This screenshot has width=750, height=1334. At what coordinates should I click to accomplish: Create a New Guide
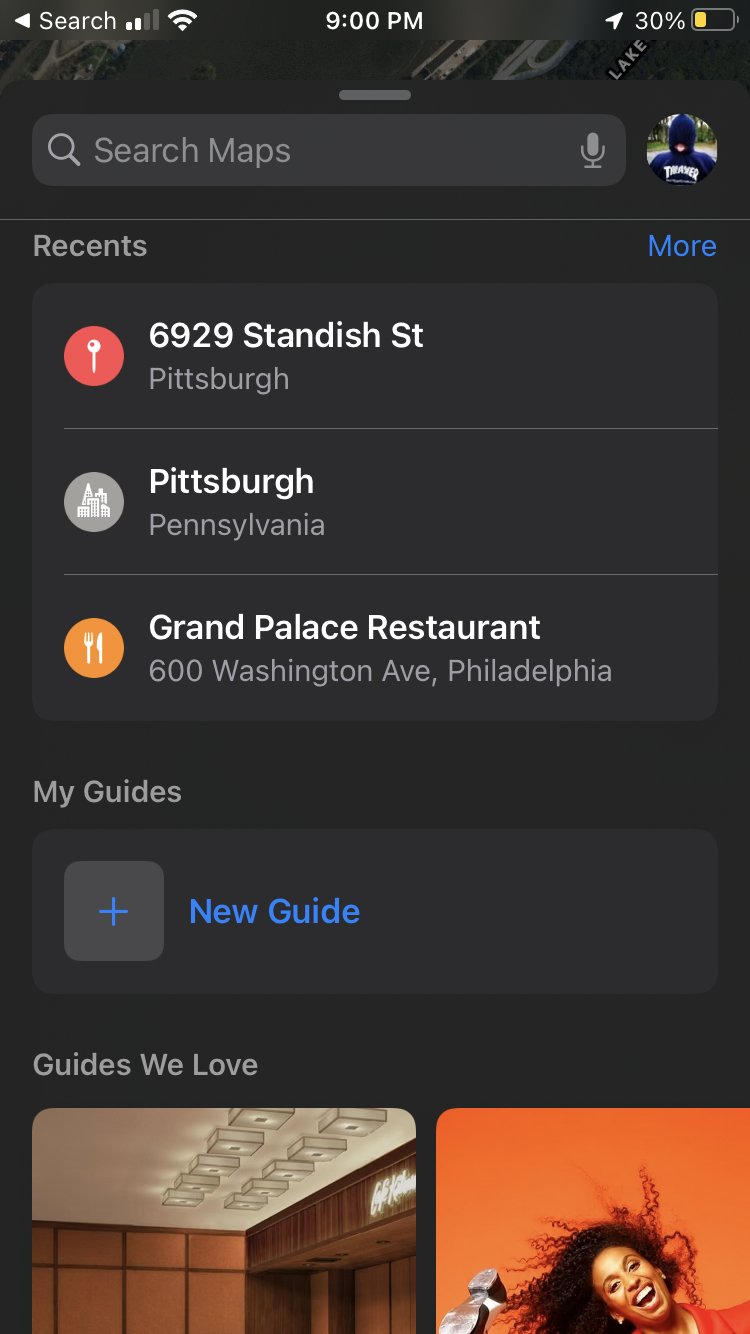click(x=274, y=911)
